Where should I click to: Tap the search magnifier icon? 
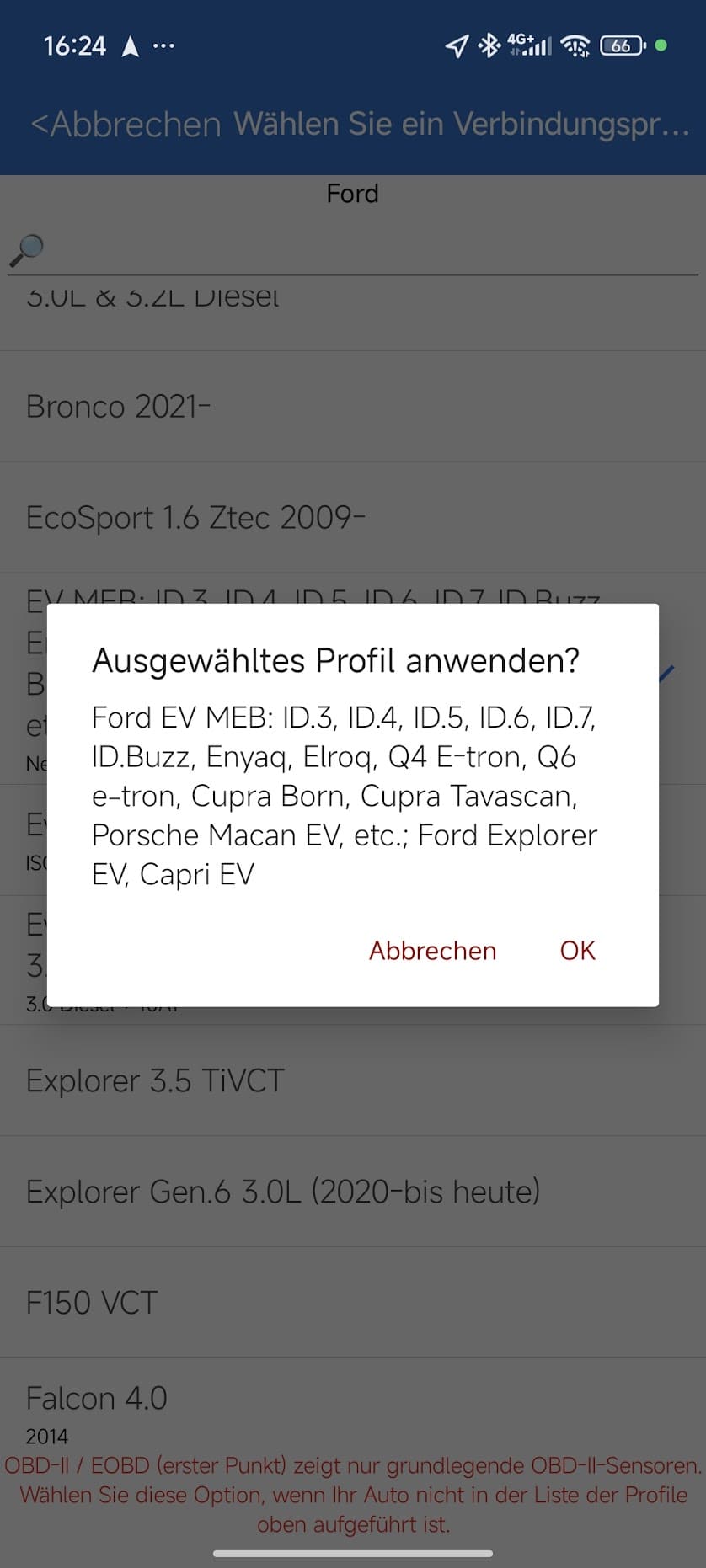click(25, 248)
